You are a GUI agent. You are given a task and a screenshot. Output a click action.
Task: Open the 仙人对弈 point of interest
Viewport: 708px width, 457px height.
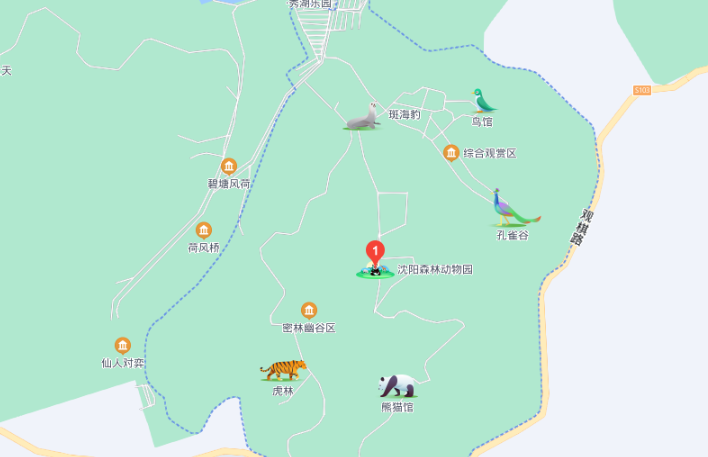pos(123,346)
